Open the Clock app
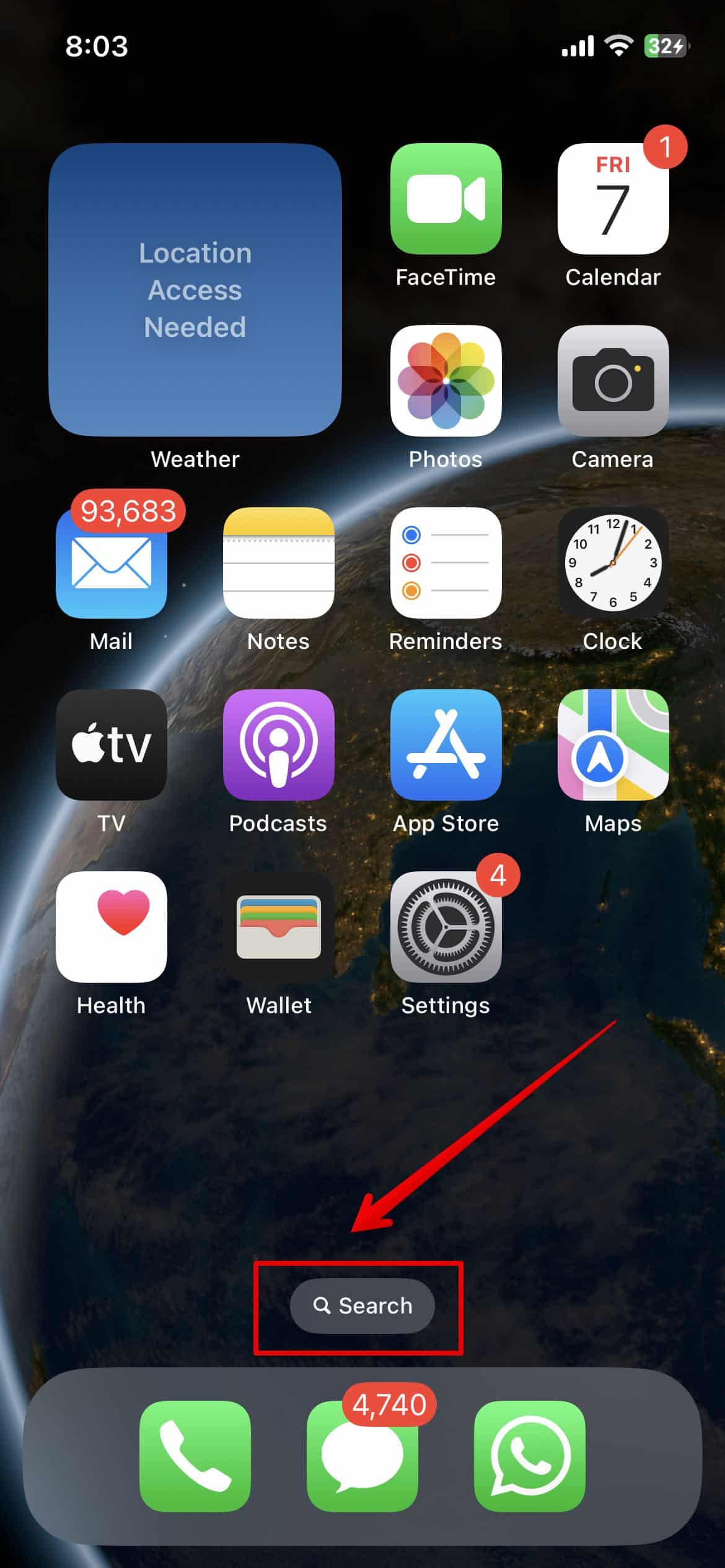 point(613,562)
